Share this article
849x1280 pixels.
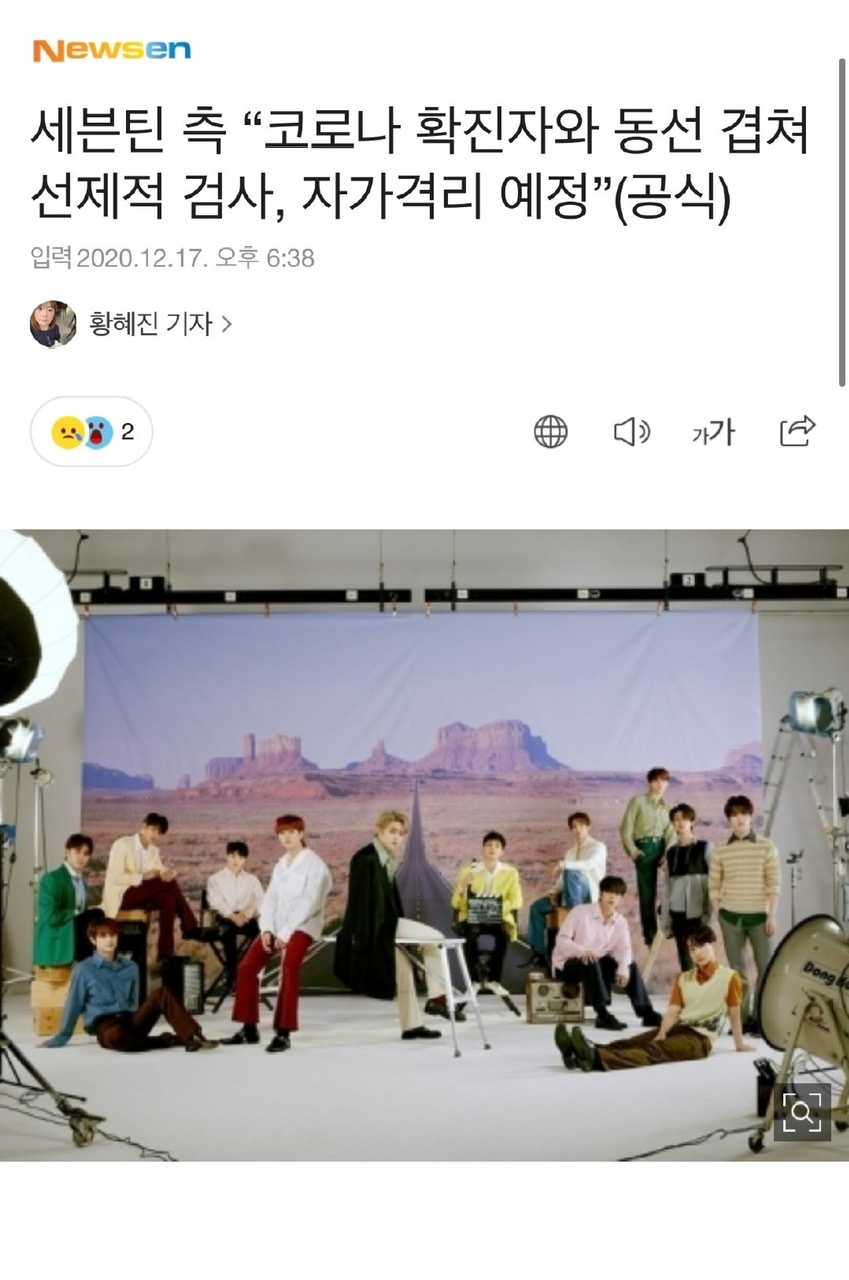pos(797,431)
